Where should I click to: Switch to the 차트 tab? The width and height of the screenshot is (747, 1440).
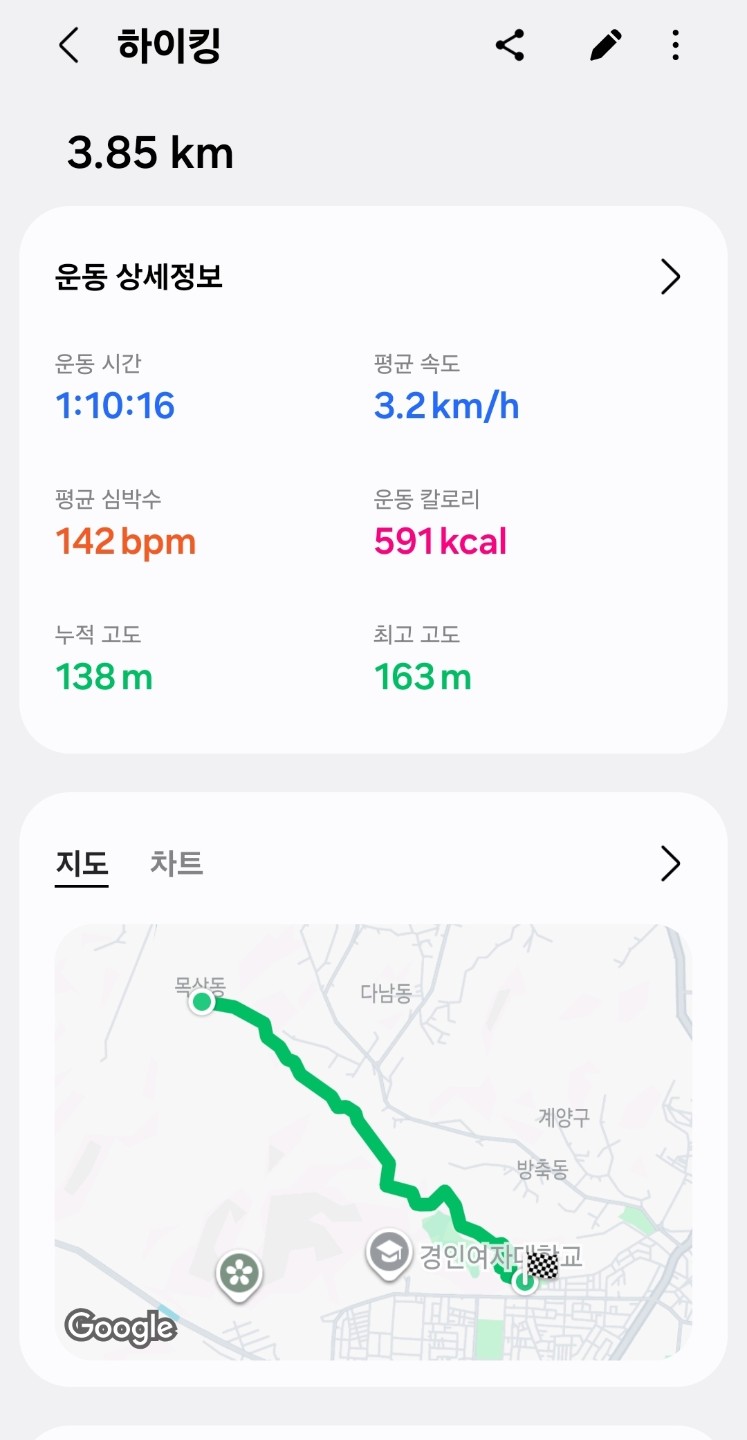coord(176,863)
